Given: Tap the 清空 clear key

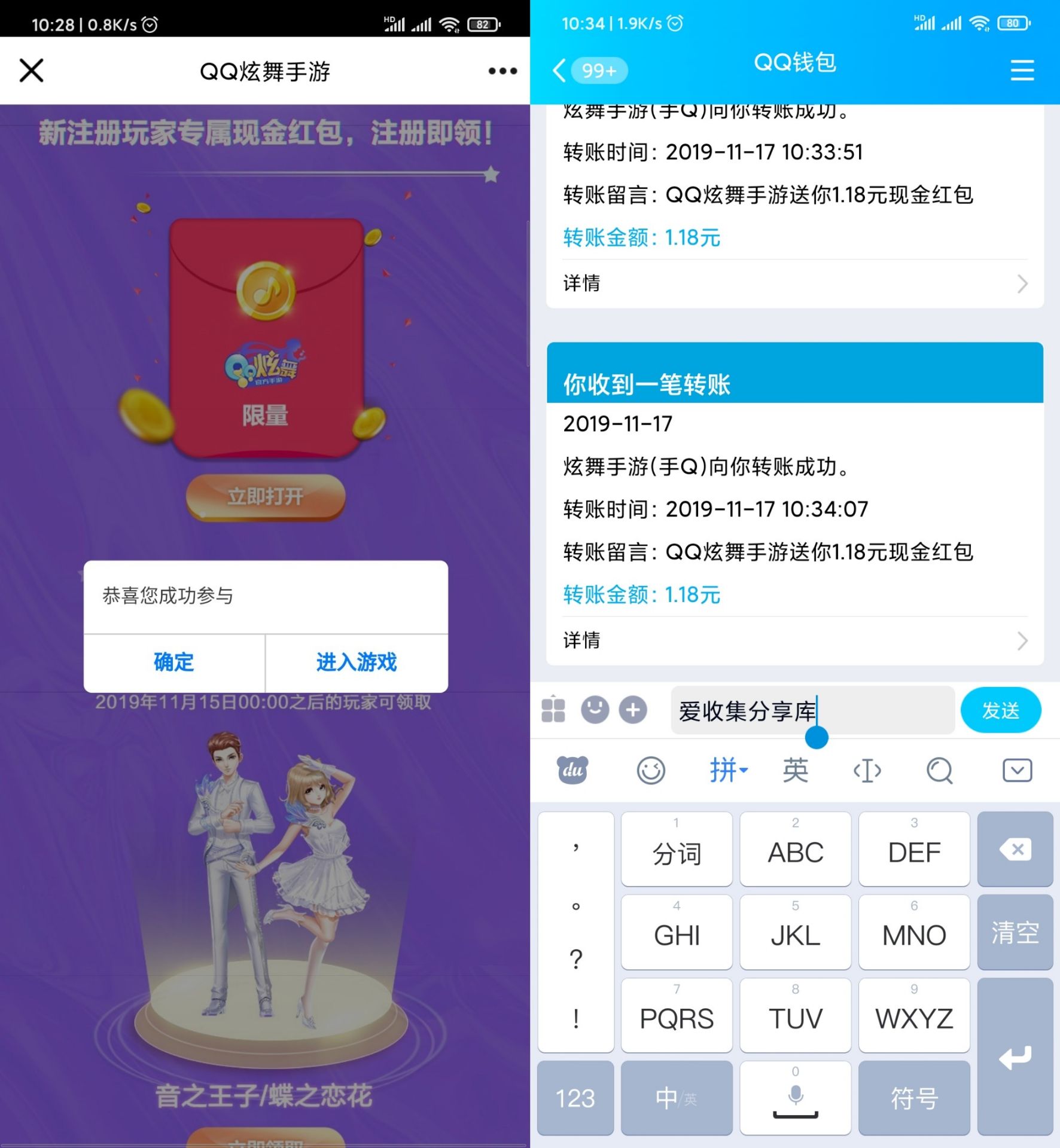Looking at the screenshot, I should pyautogui.click(x=1015, y=933).
